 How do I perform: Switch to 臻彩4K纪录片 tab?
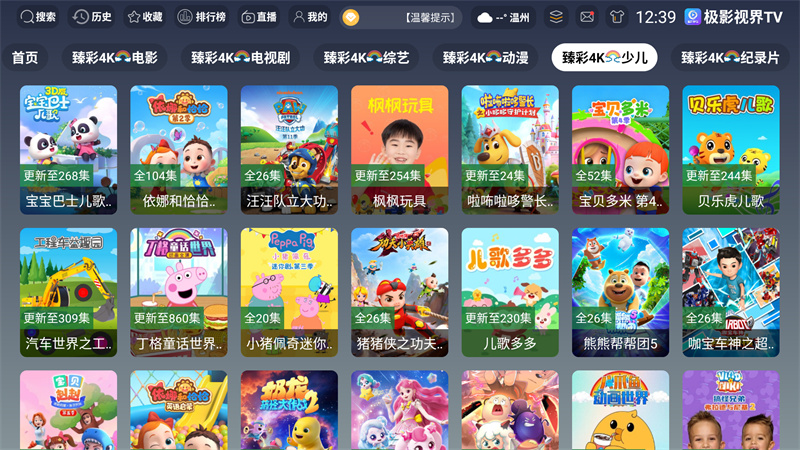[x=729, y=57]
